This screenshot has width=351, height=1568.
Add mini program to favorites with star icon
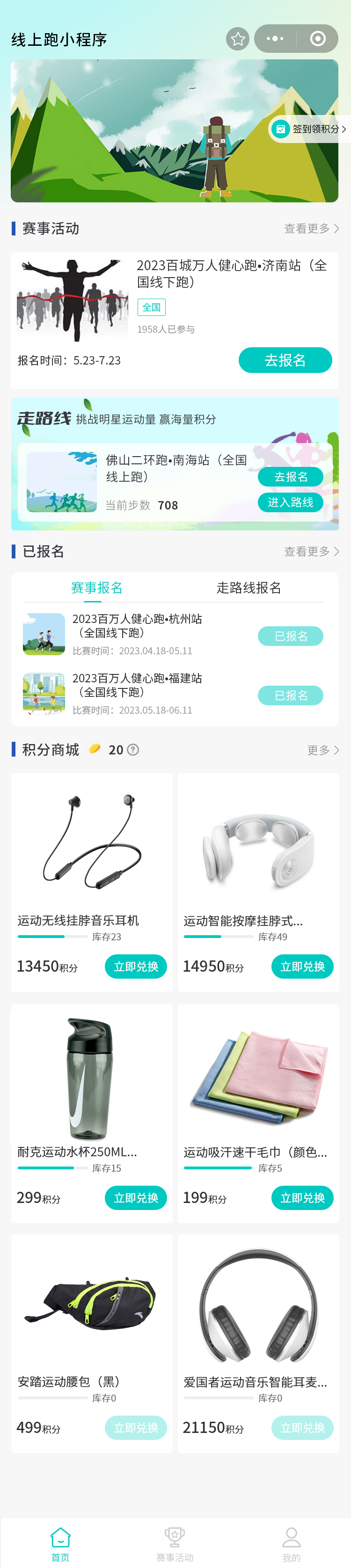[x=238, y=39]
